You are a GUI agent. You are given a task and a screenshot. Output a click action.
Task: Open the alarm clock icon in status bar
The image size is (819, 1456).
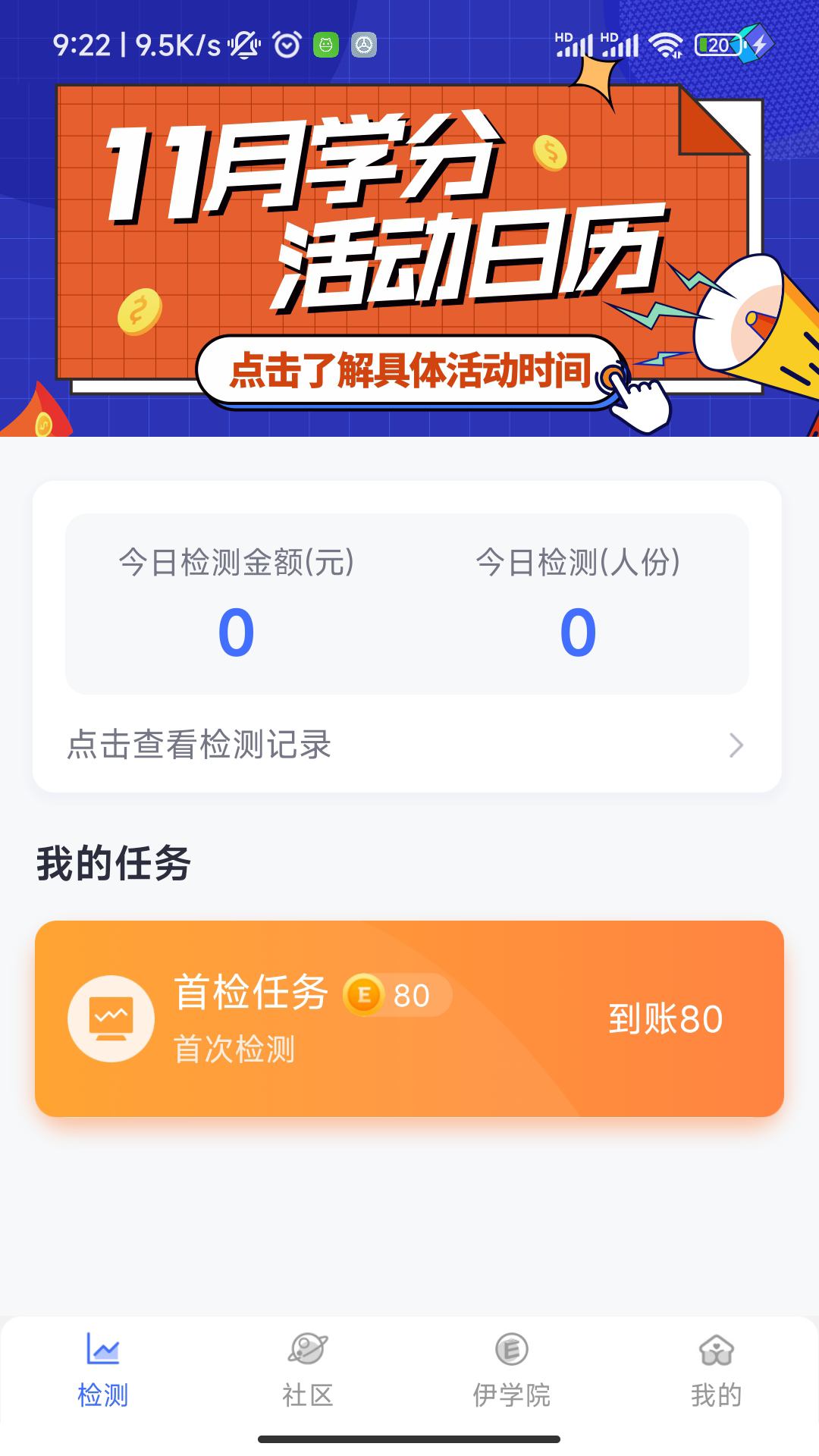[x=285, y=43]
